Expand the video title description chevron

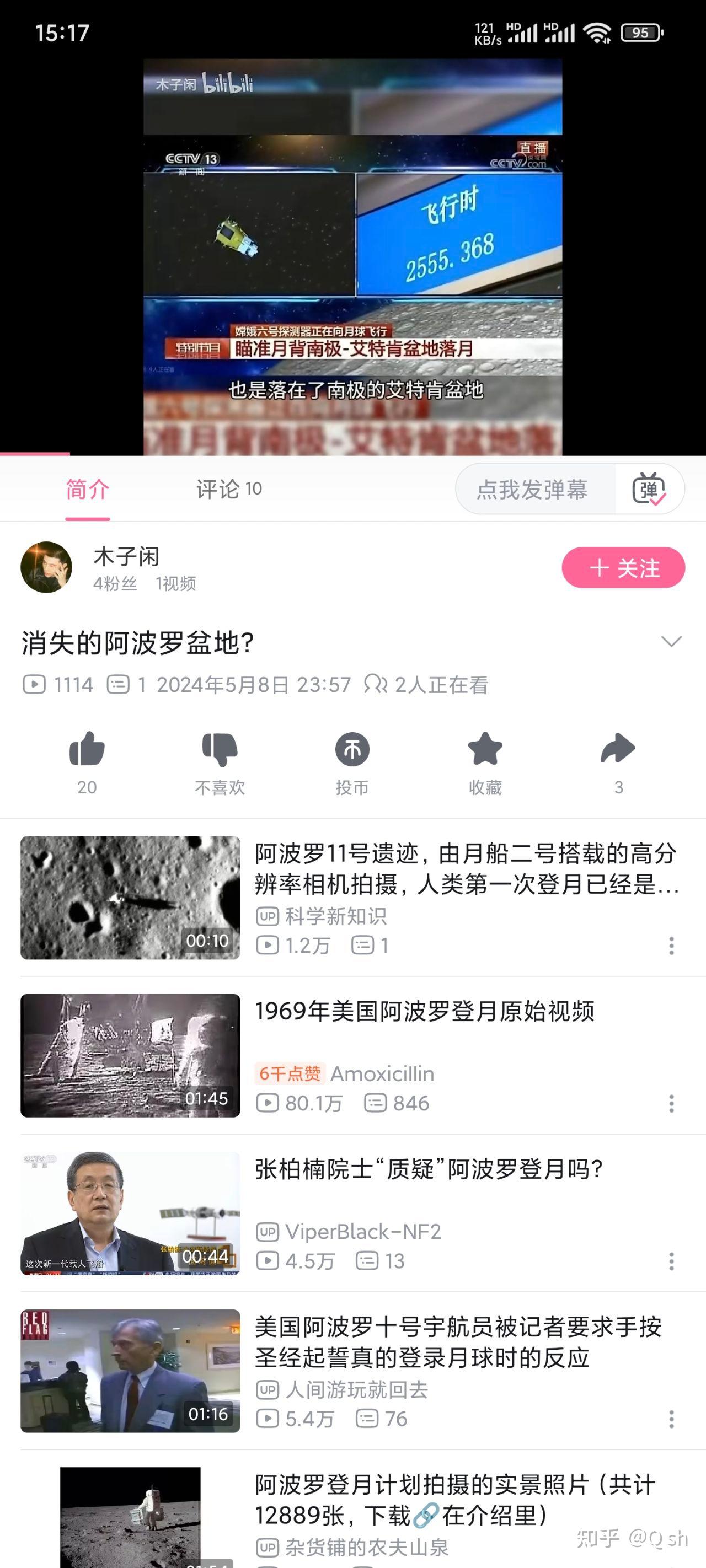pyautogui.click(x=671, y=642)
